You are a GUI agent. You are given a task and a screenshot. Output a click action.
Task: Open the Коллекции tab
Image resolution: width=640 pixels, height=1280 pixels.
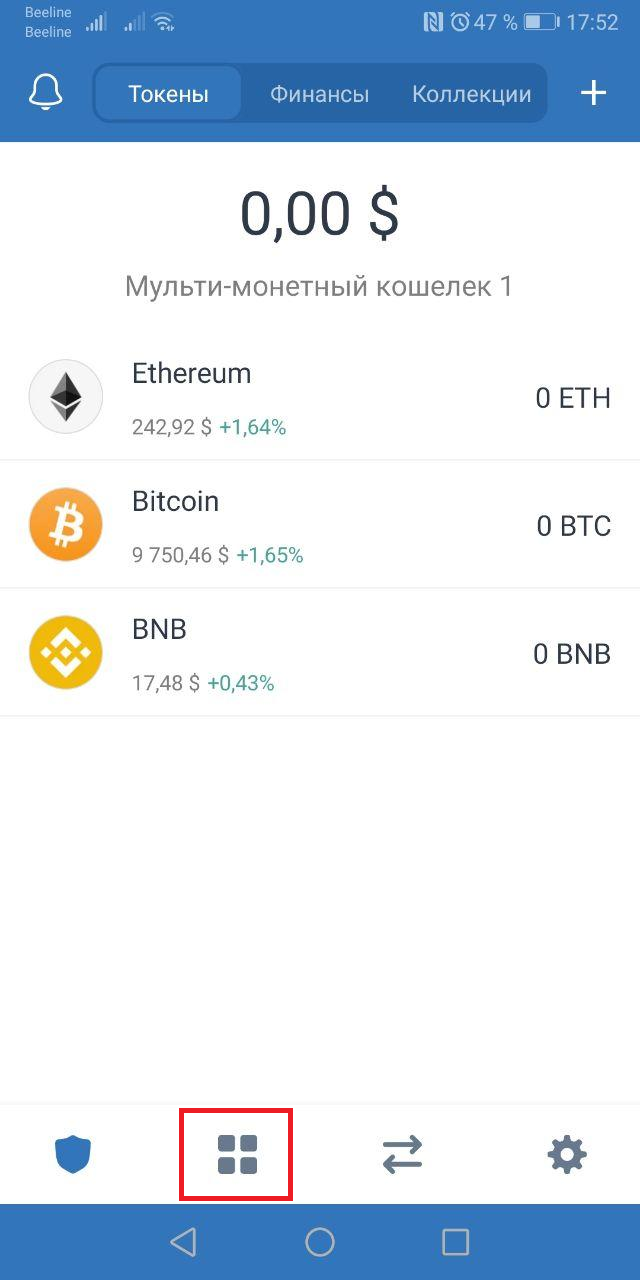[471, 94]
